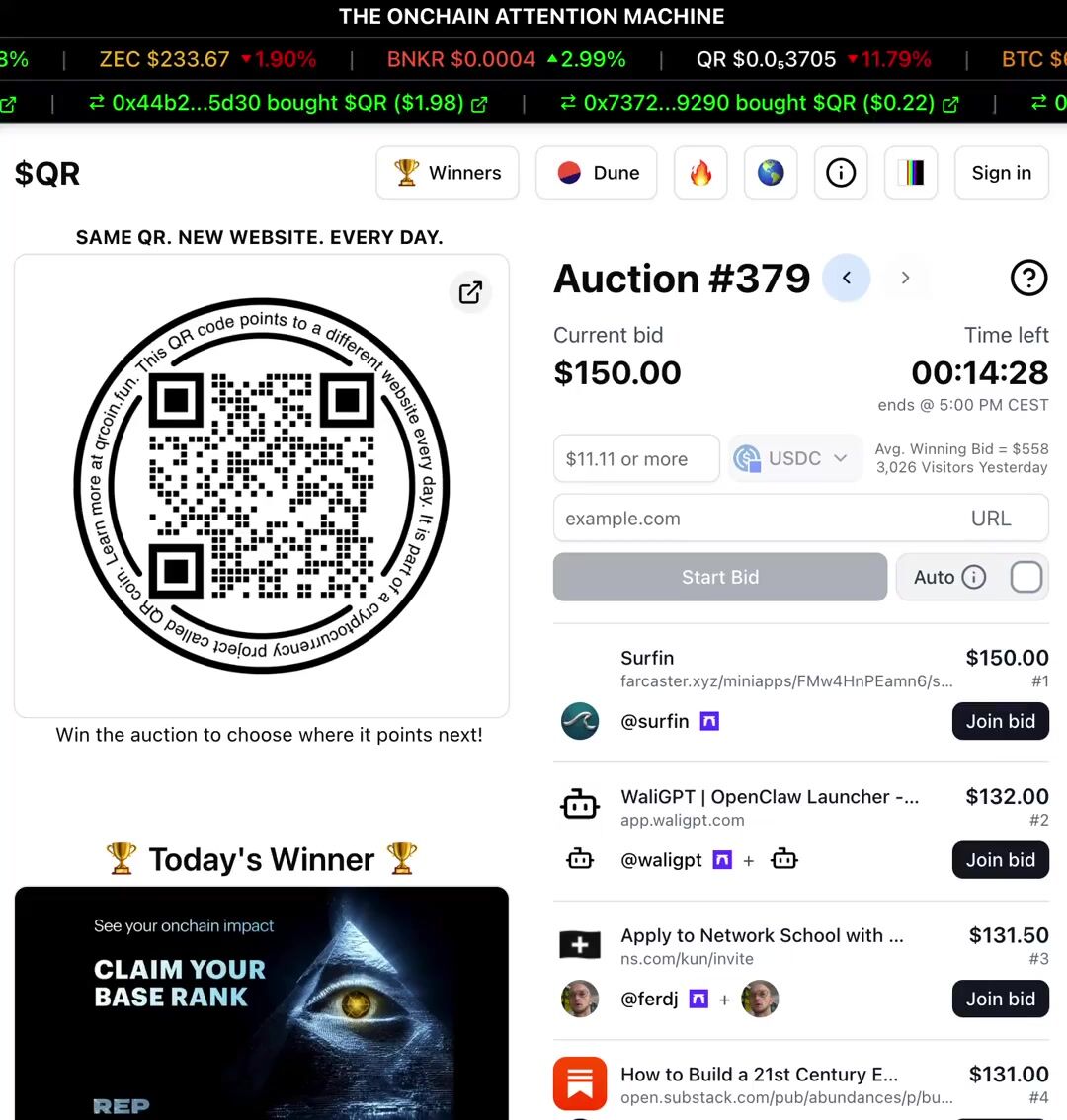Enter a bid amount of $11.11 or more
Image resolution: width=1067 pixels, height=1120 pixels.
[636, 459]
